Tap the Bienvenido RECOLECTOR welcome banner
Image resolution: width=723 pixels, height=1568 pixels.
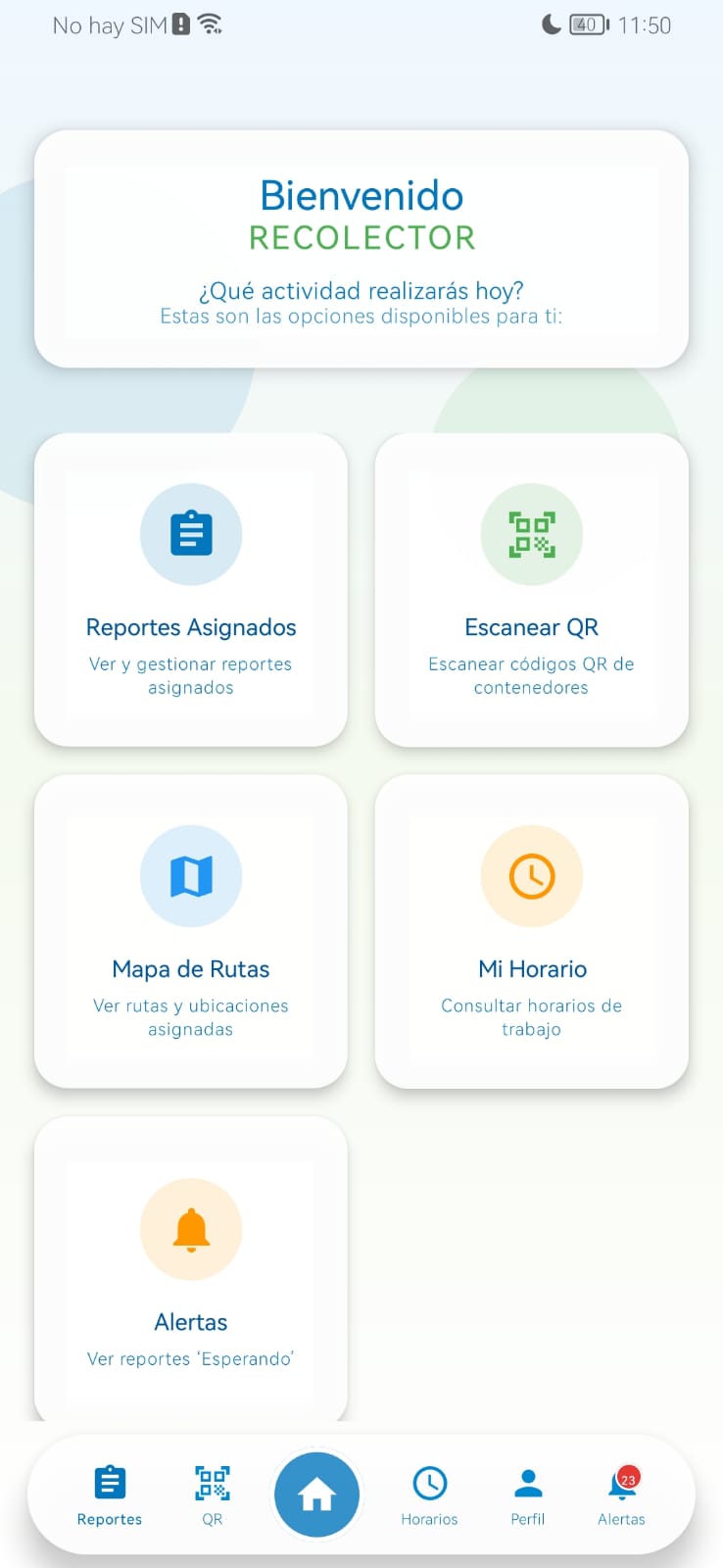[x=361, y=250]
